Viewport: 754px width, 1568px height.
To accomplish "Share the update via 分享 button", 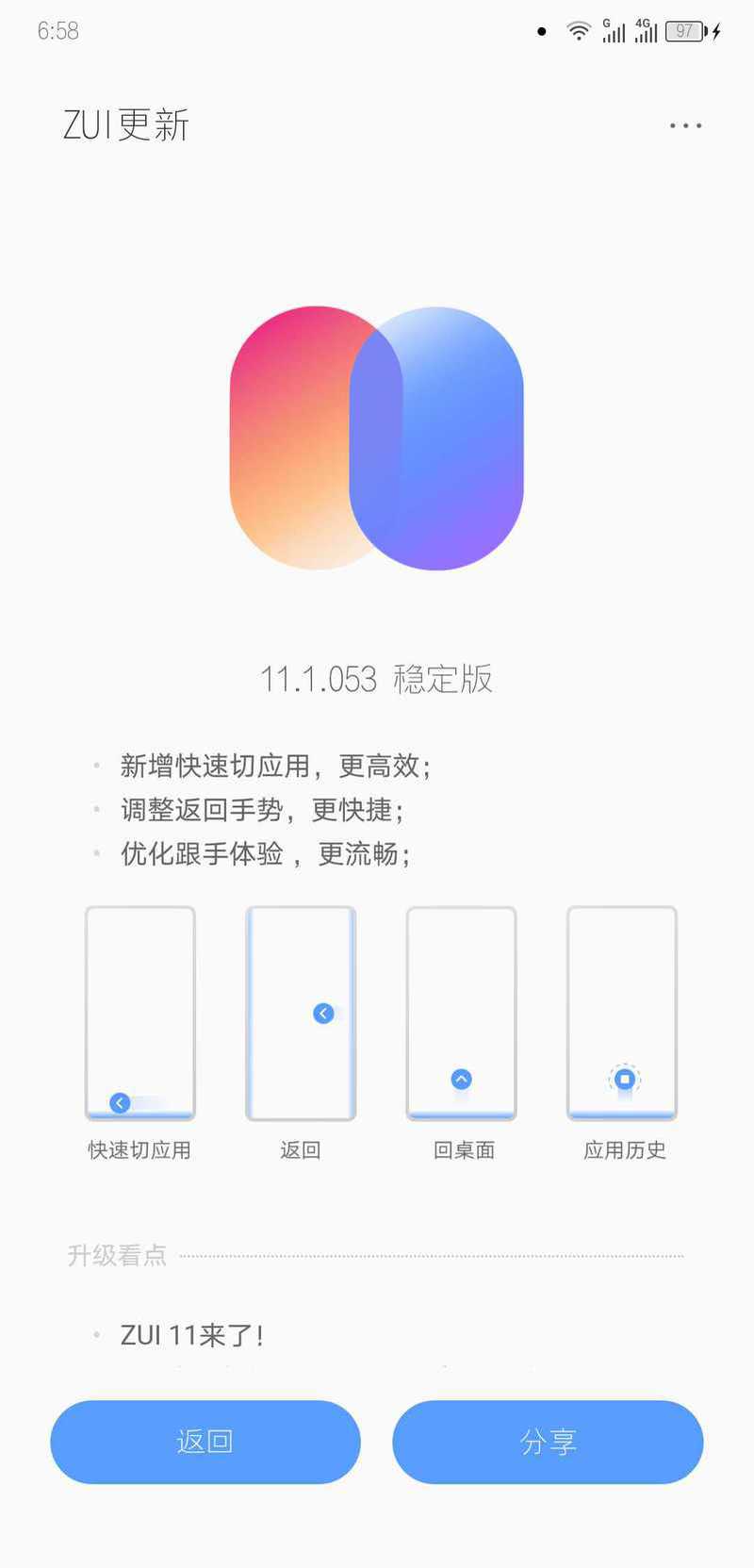I will click(548, 1441).
